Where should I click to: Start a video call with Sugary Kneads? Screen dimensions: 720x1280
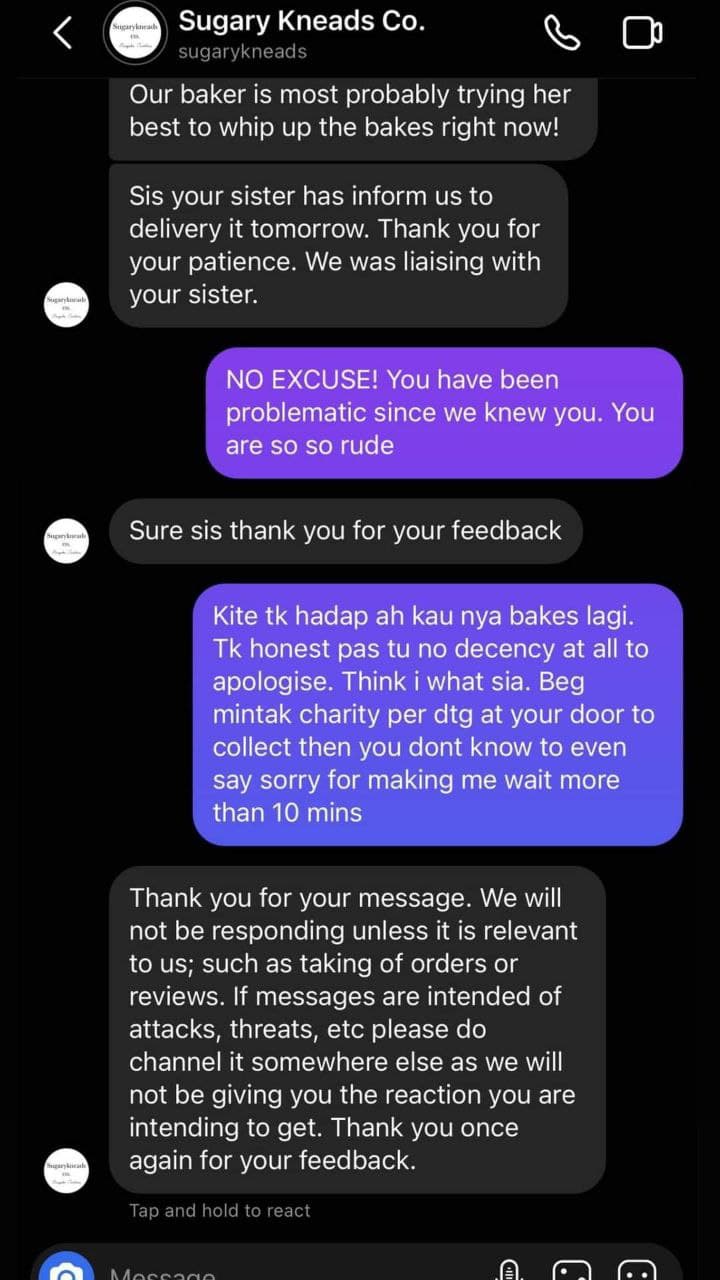pos(642,34)
